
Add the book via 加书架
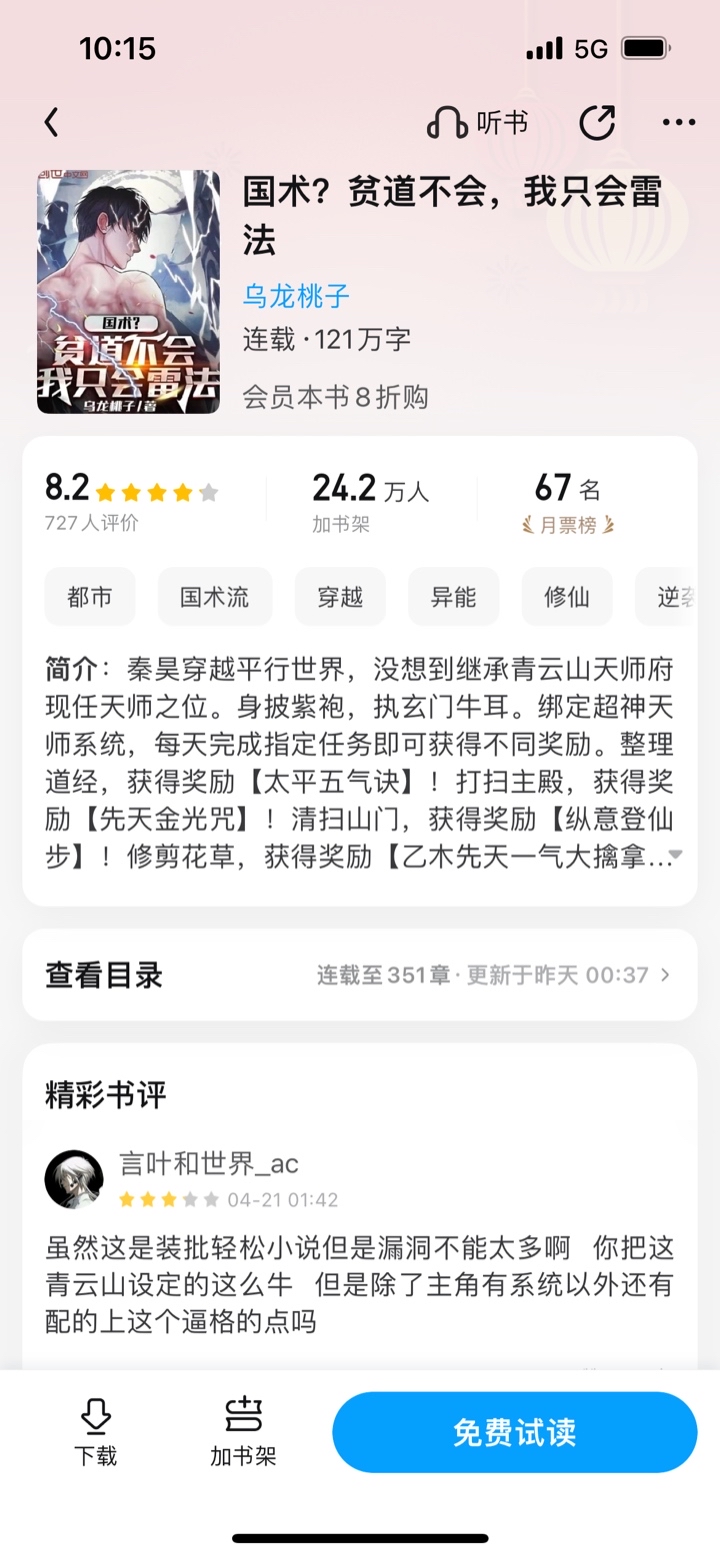[243, 1432]
